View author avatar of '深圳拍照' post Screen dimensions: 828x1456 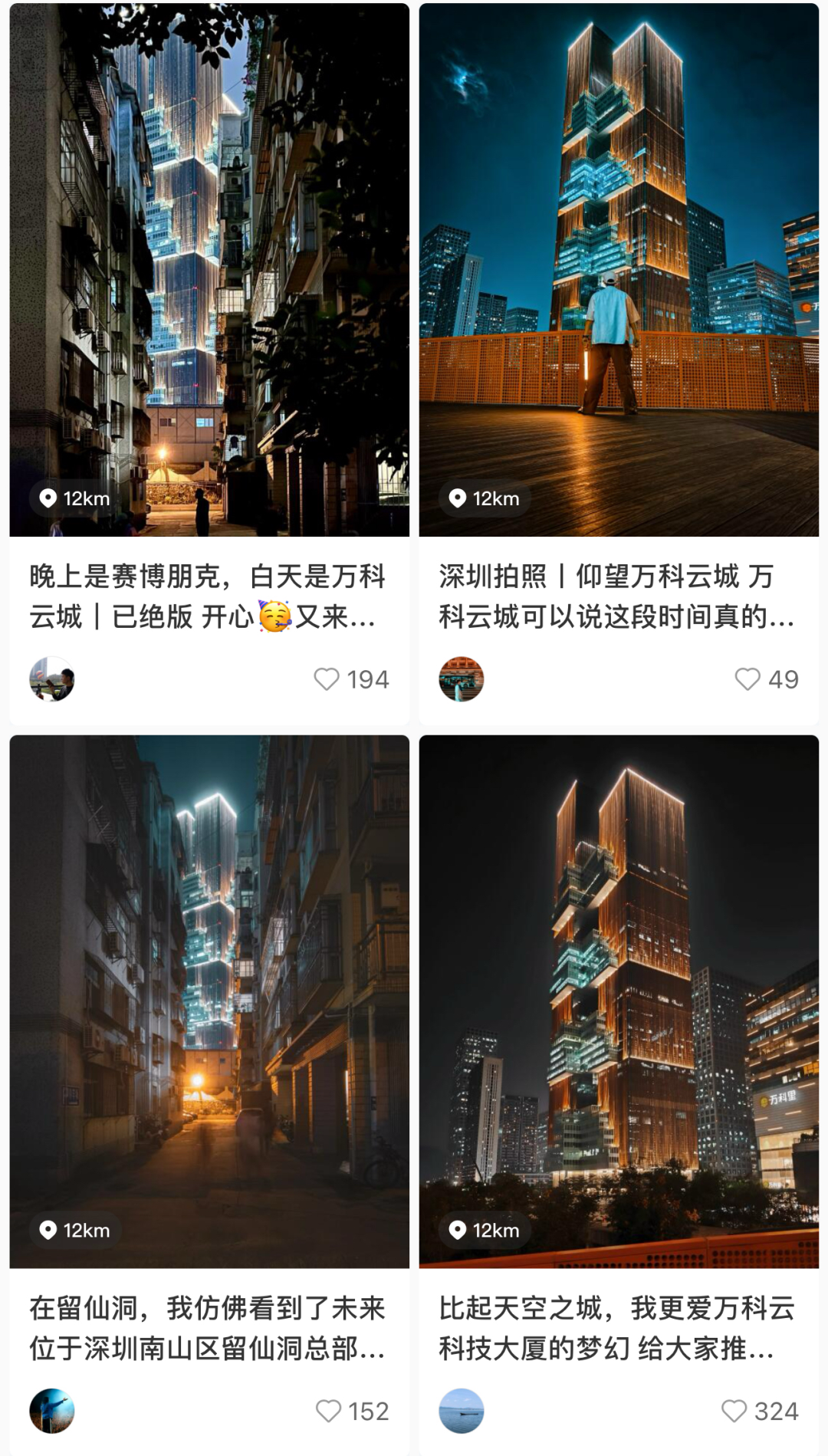pos(462,679)
